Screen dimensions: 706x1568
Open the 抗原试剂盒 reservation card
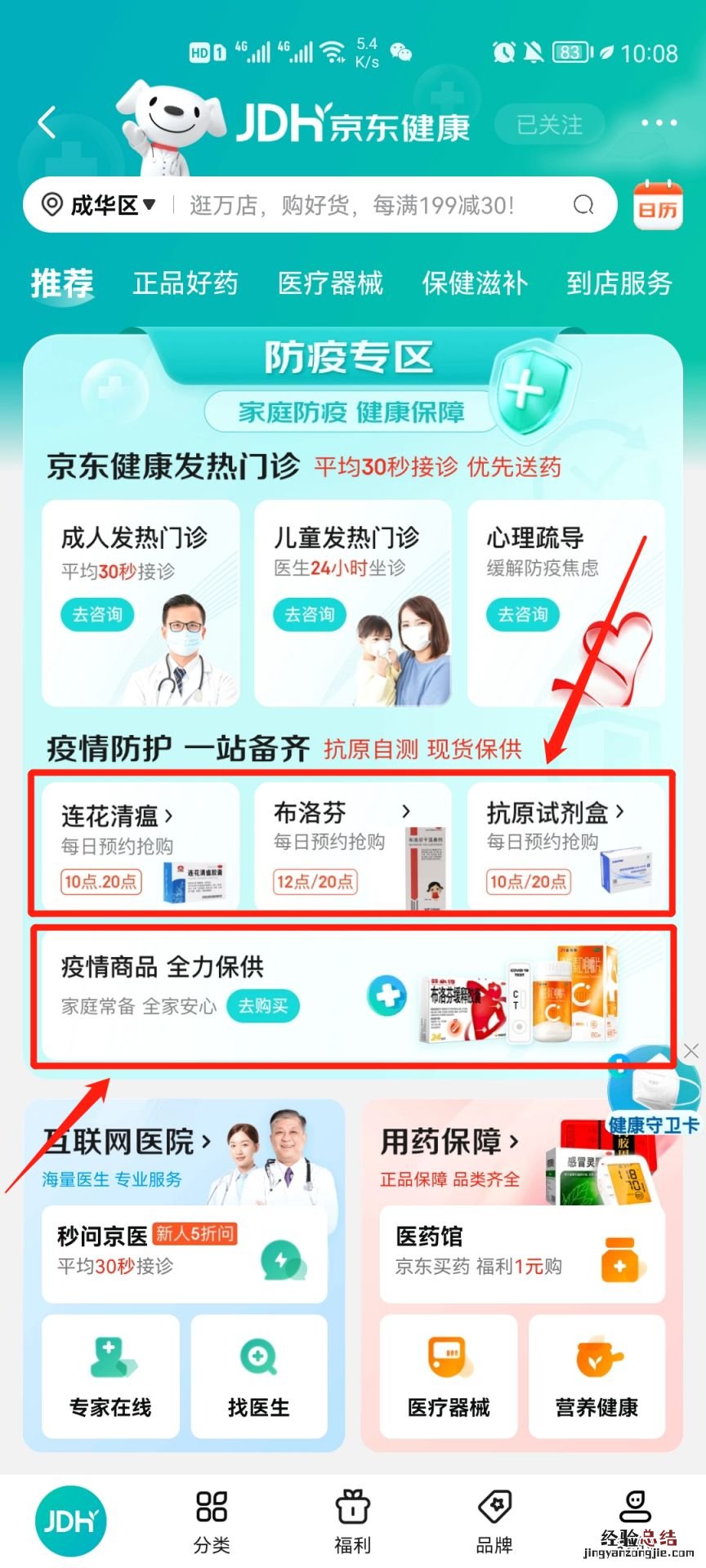pyautogui.click(x=565, y=844)
